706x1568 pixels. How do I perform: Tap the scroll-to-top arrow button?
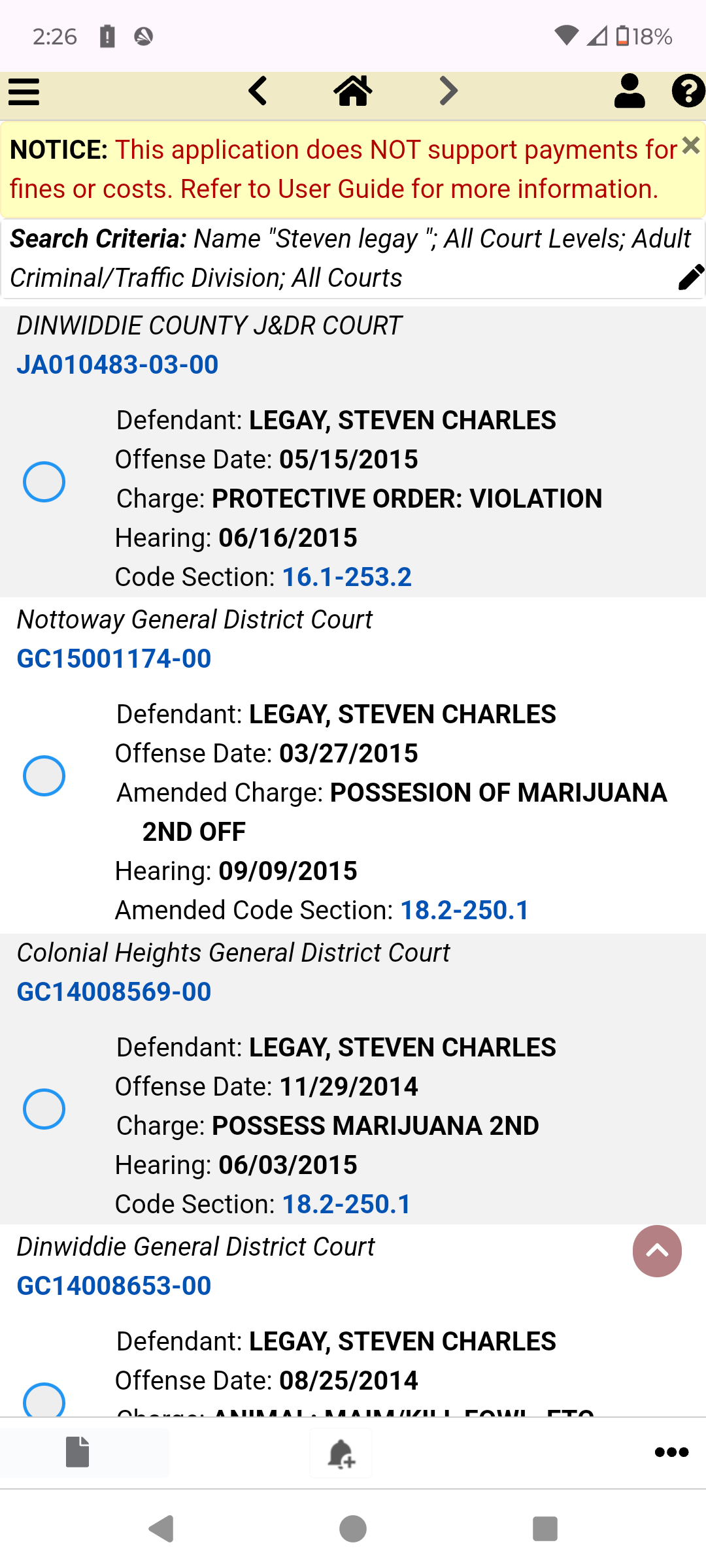[x=657, y=1250]
